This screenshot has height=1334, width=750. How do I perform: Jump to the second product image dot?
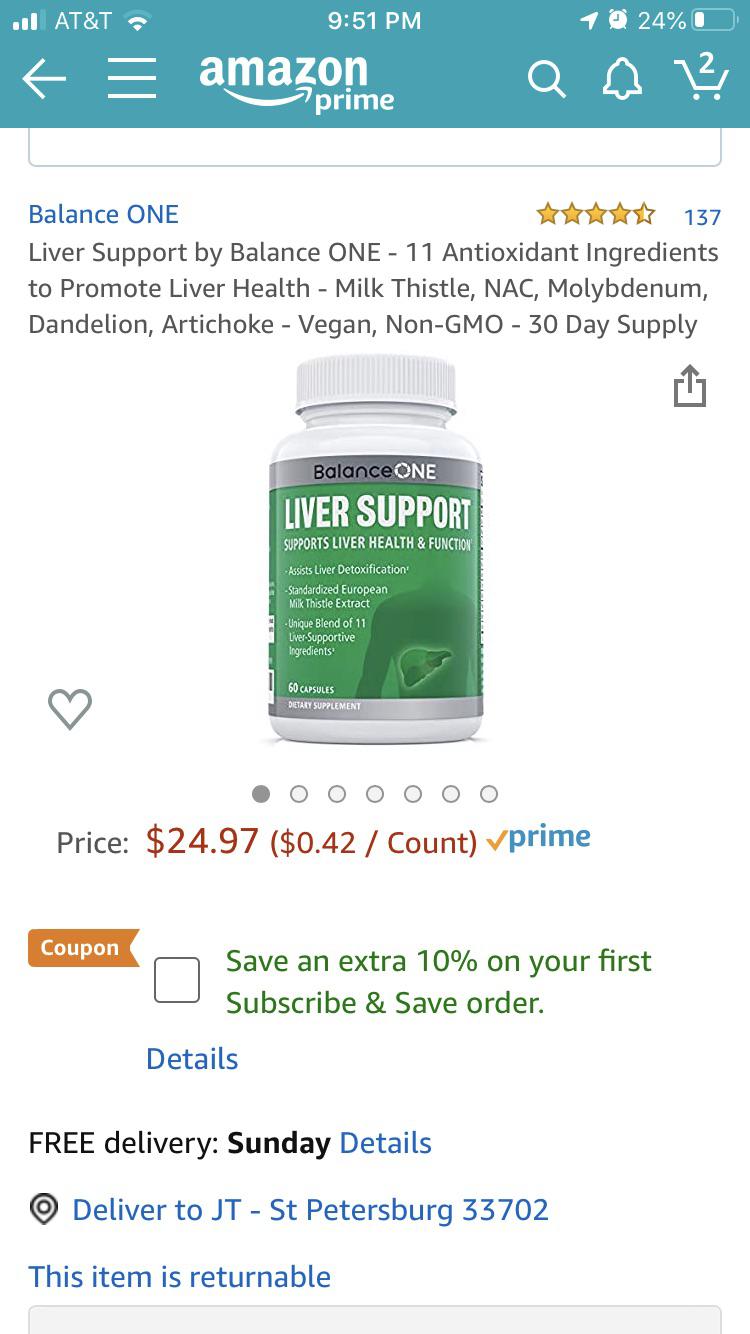click(x=299, y=794)
